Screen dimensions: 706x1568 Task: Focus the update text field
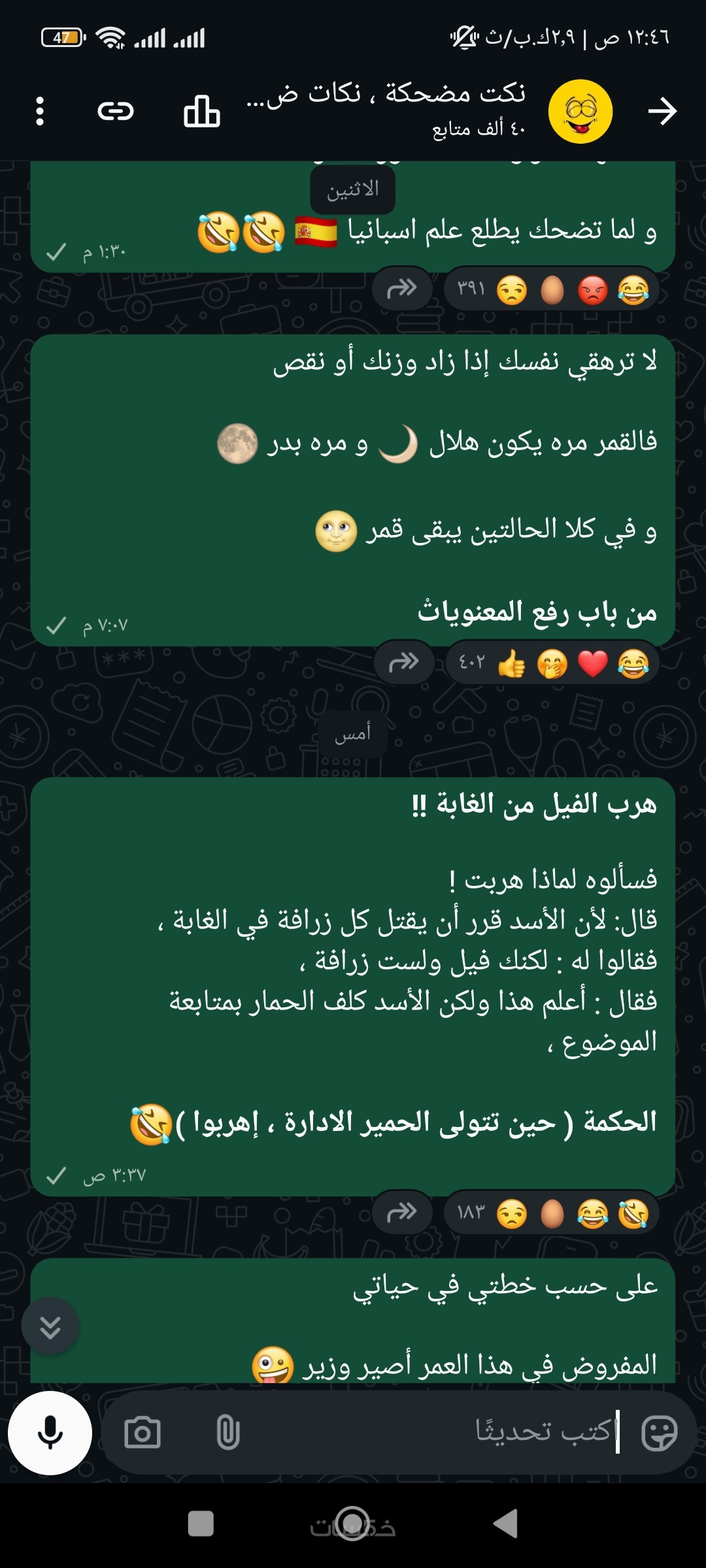coord(458,1433)
